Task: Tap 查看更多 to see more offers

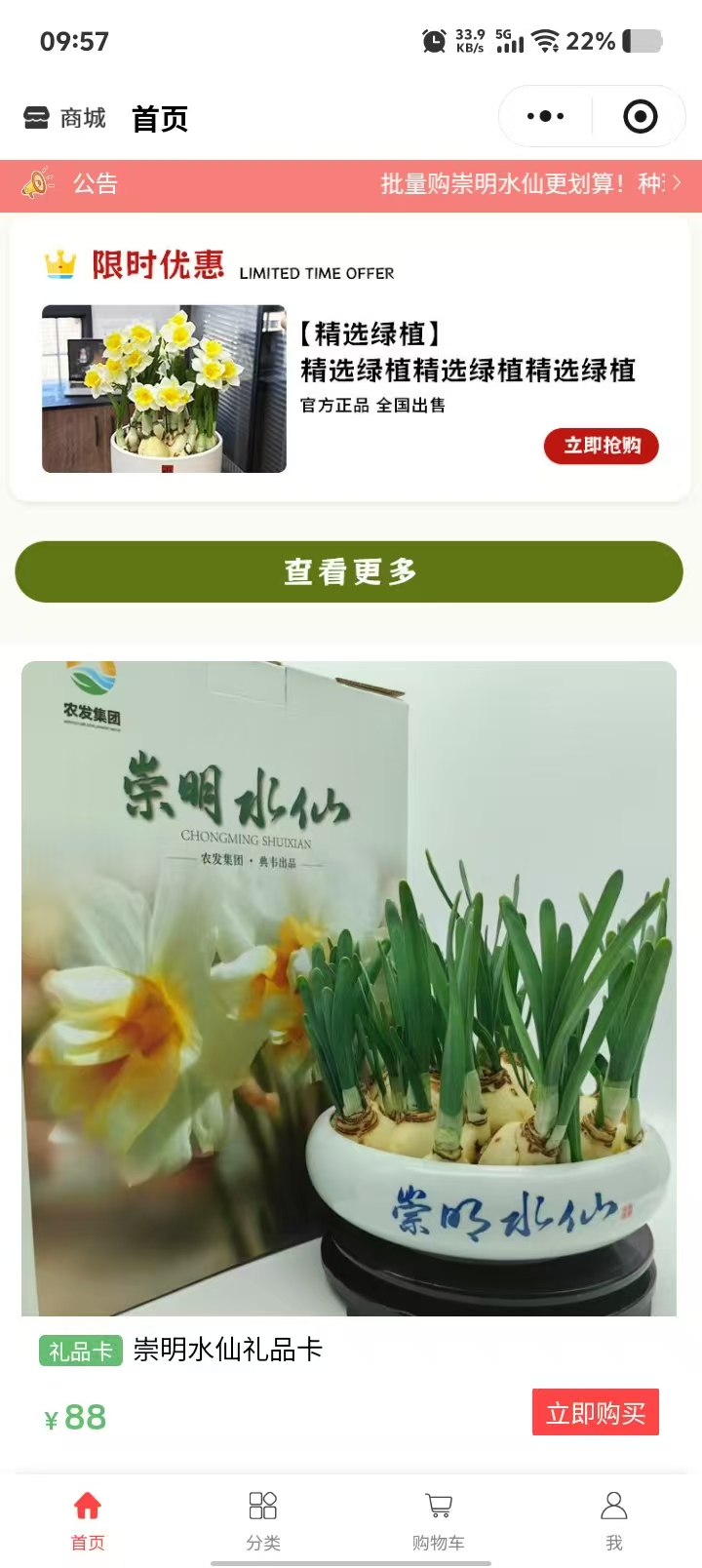Action: pos(349,571)
